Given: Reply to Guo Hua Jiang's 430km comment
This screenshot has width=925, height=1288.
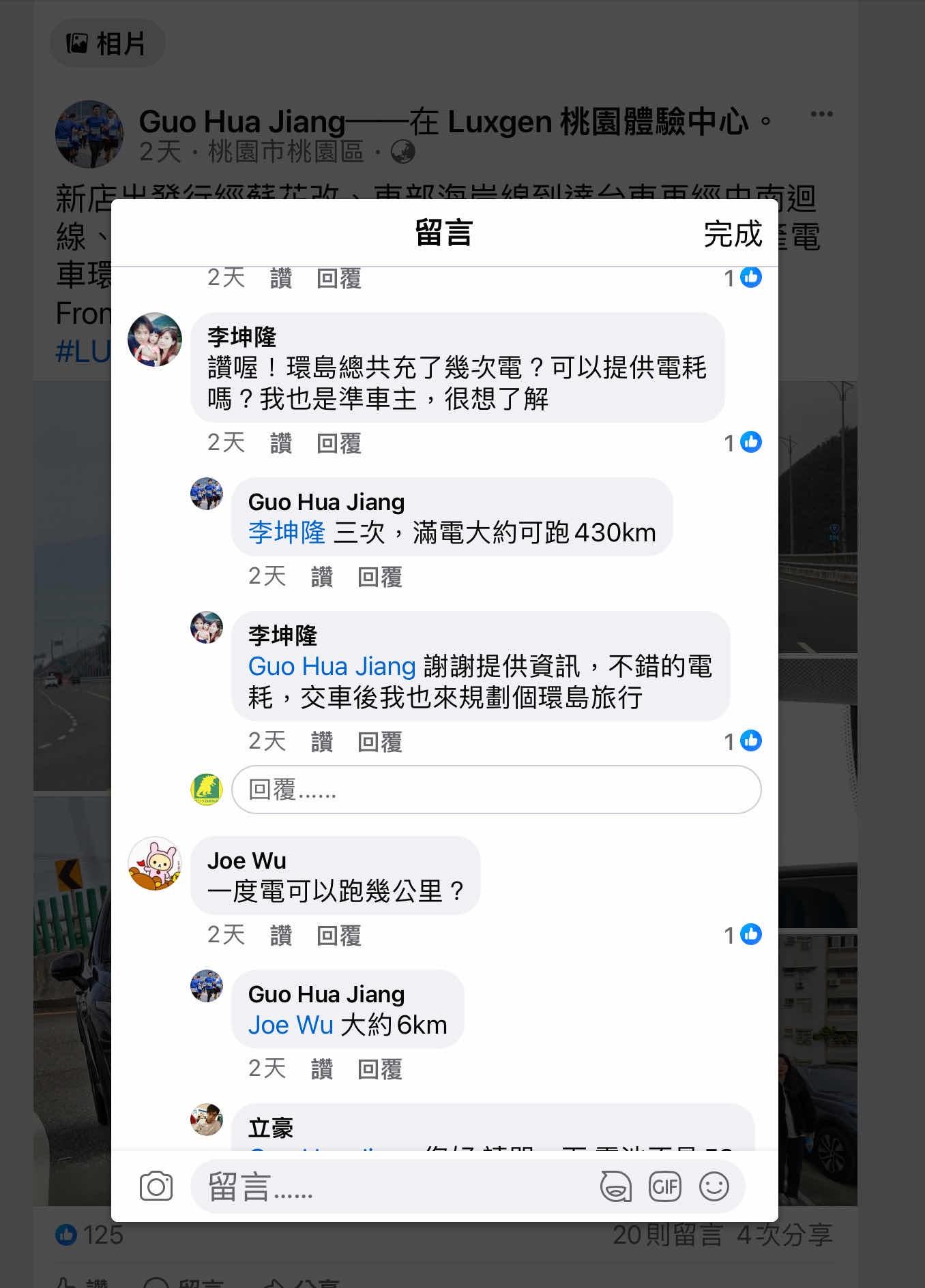Looking at the screenshot, I should (x=379, y=577).
